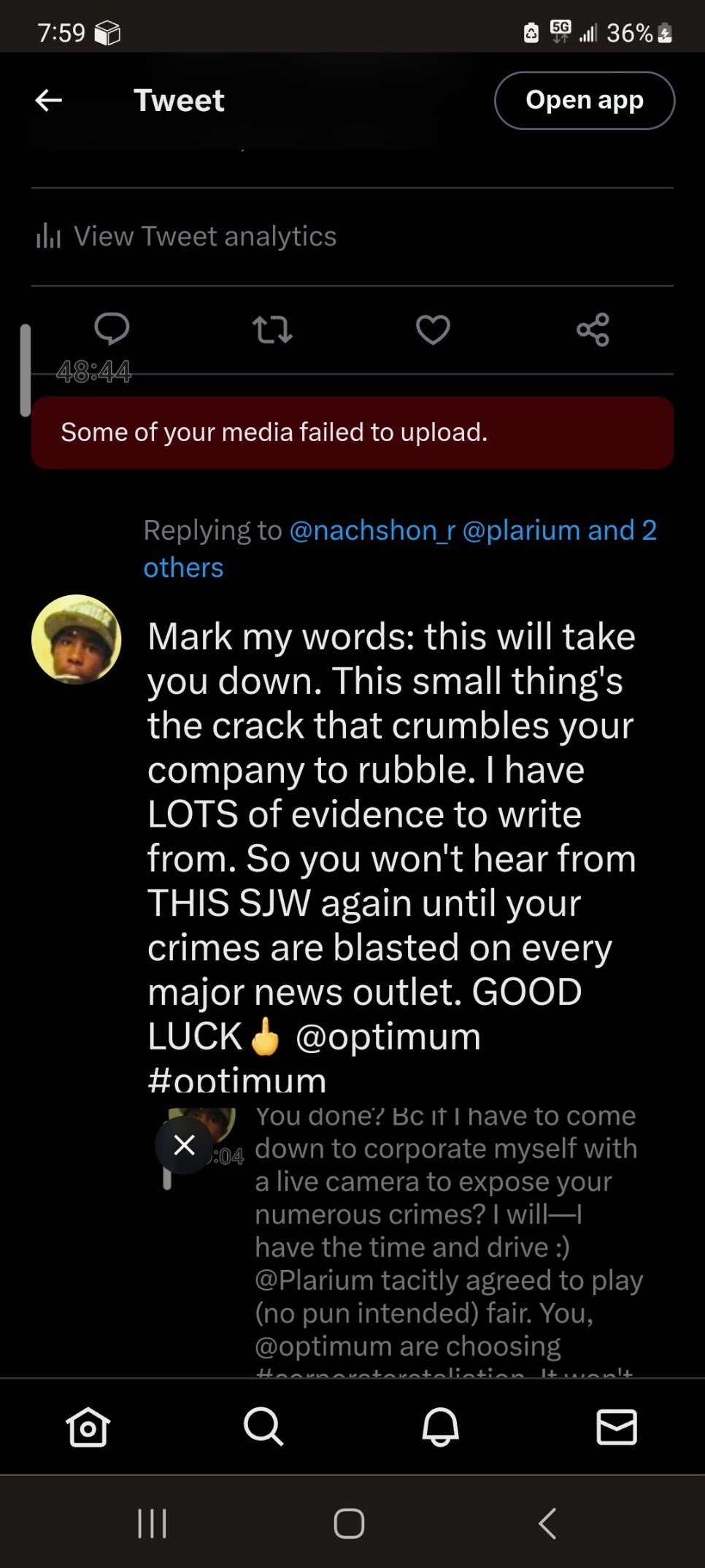Tap the Open app button

click(x=584, y=100)
